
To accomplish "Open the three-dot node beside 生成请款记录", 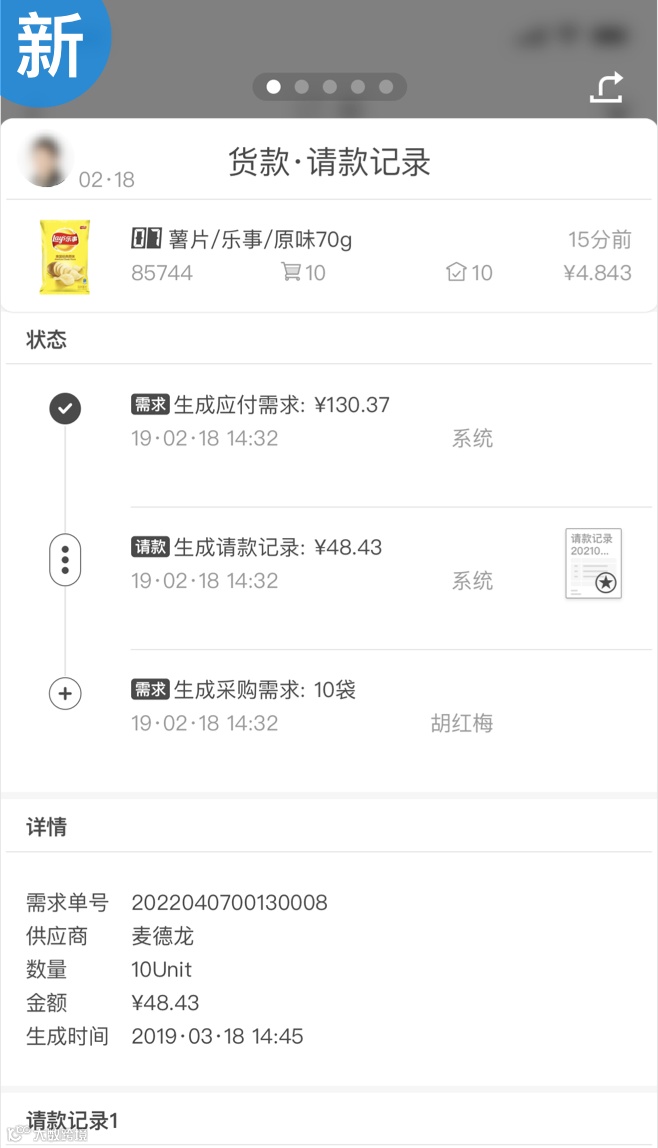I will pyautogui.click(x=65, y=560).
